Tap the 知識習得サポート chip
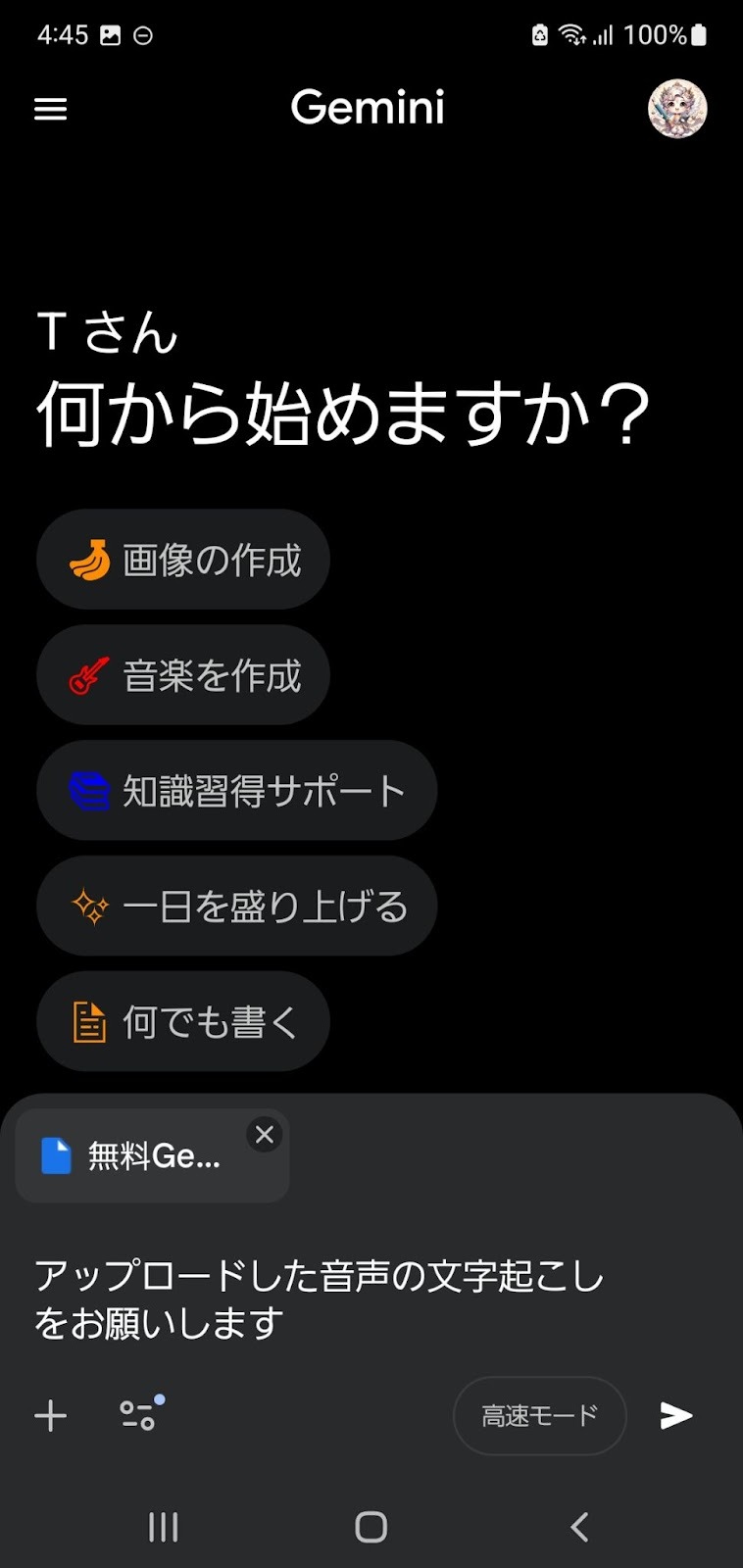 pos(236,791)
